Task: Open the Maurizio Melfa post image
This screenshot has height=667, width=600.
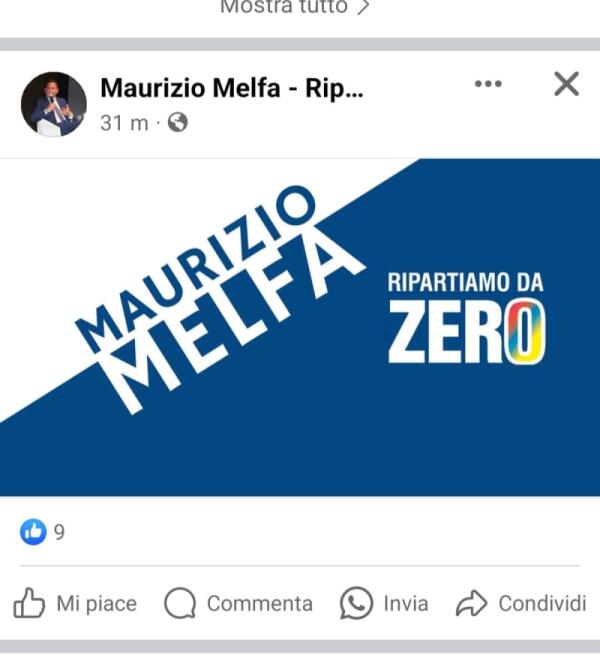Action: click(x=300, y=327)
